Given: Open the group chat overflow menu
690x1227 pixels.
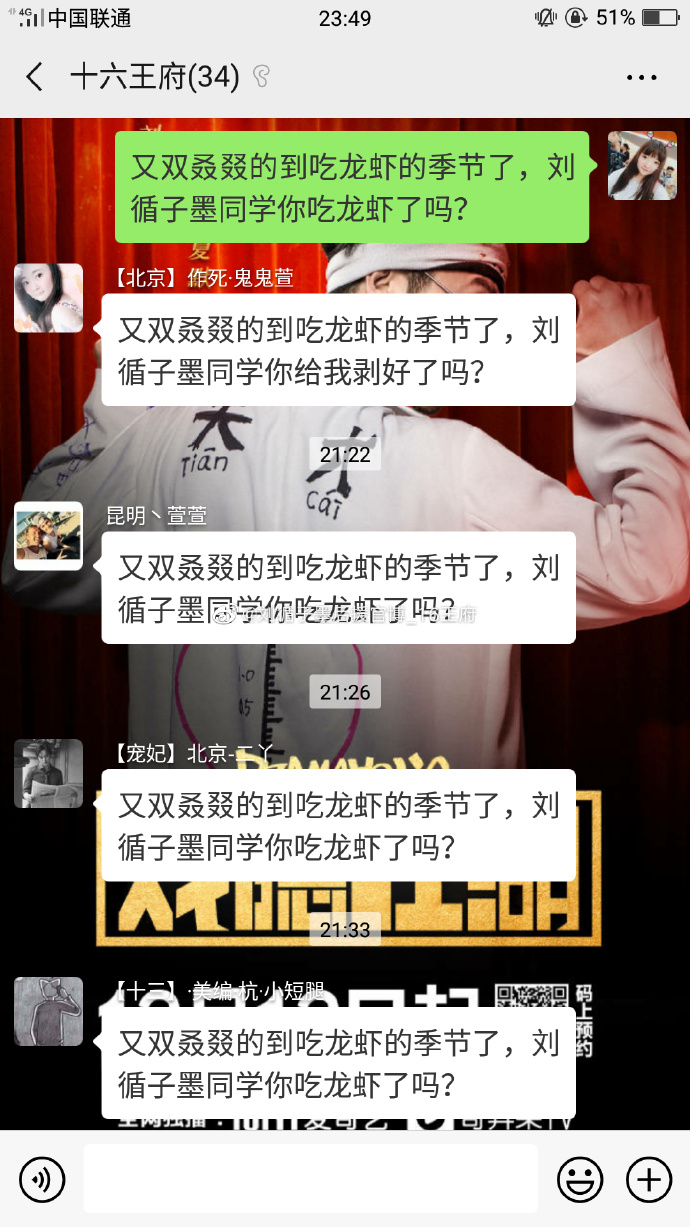Looking at the screenshot, I should [x=641, y=77].
